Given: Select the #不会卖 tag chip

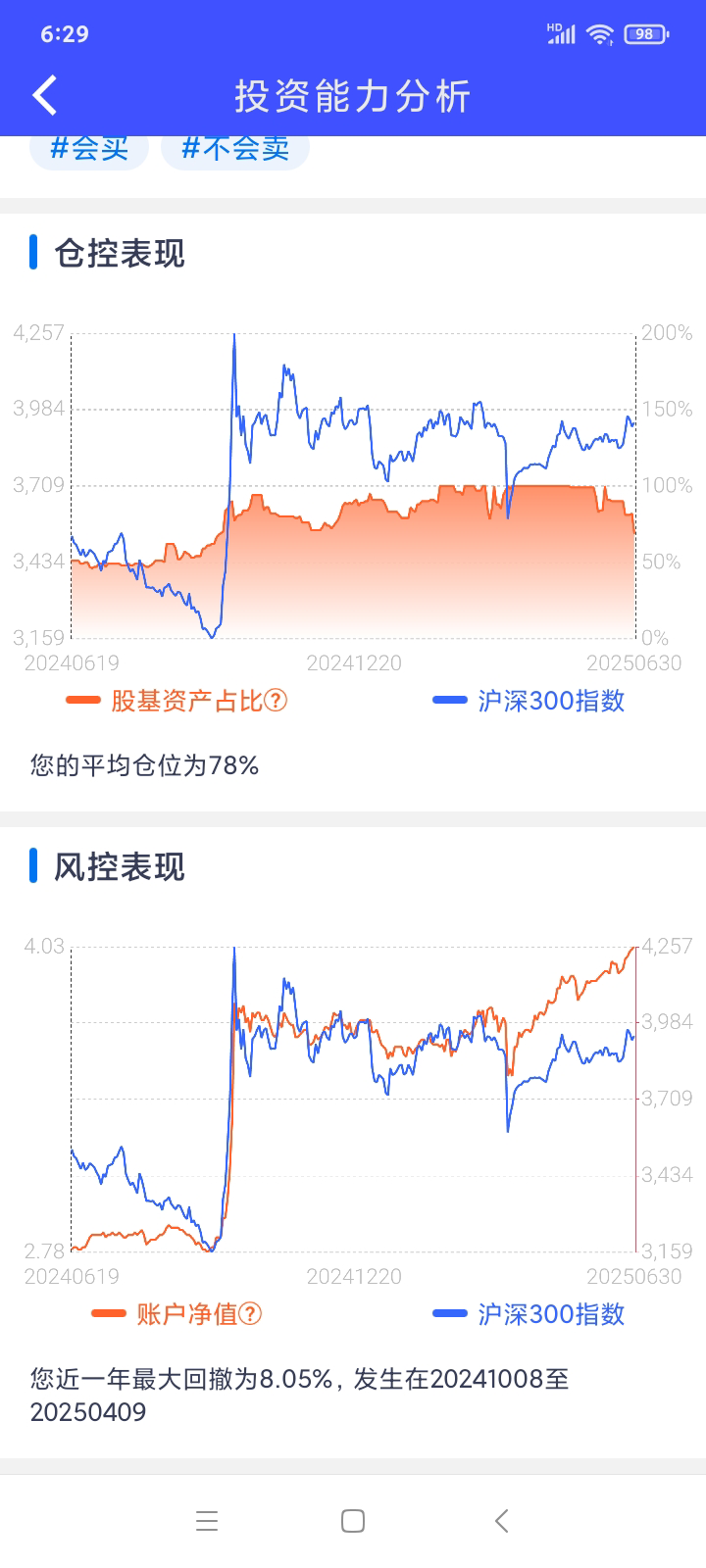Looking at the screenshot, I should (235, 149).
